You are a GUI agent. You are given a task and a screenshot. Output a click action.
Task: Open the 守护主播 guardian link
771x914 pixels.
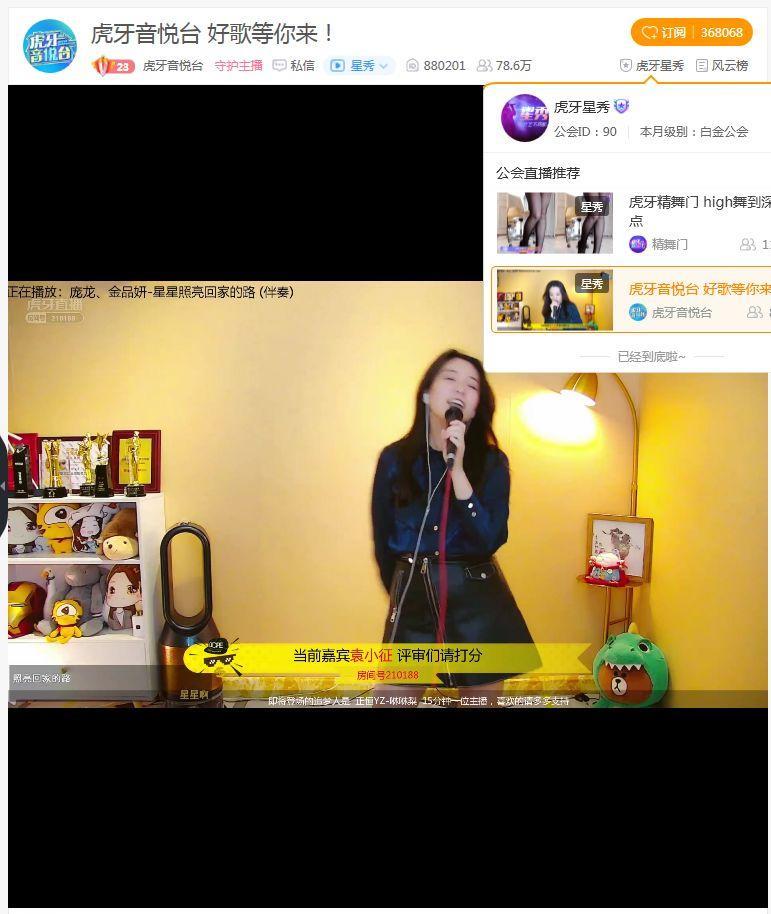238,66
